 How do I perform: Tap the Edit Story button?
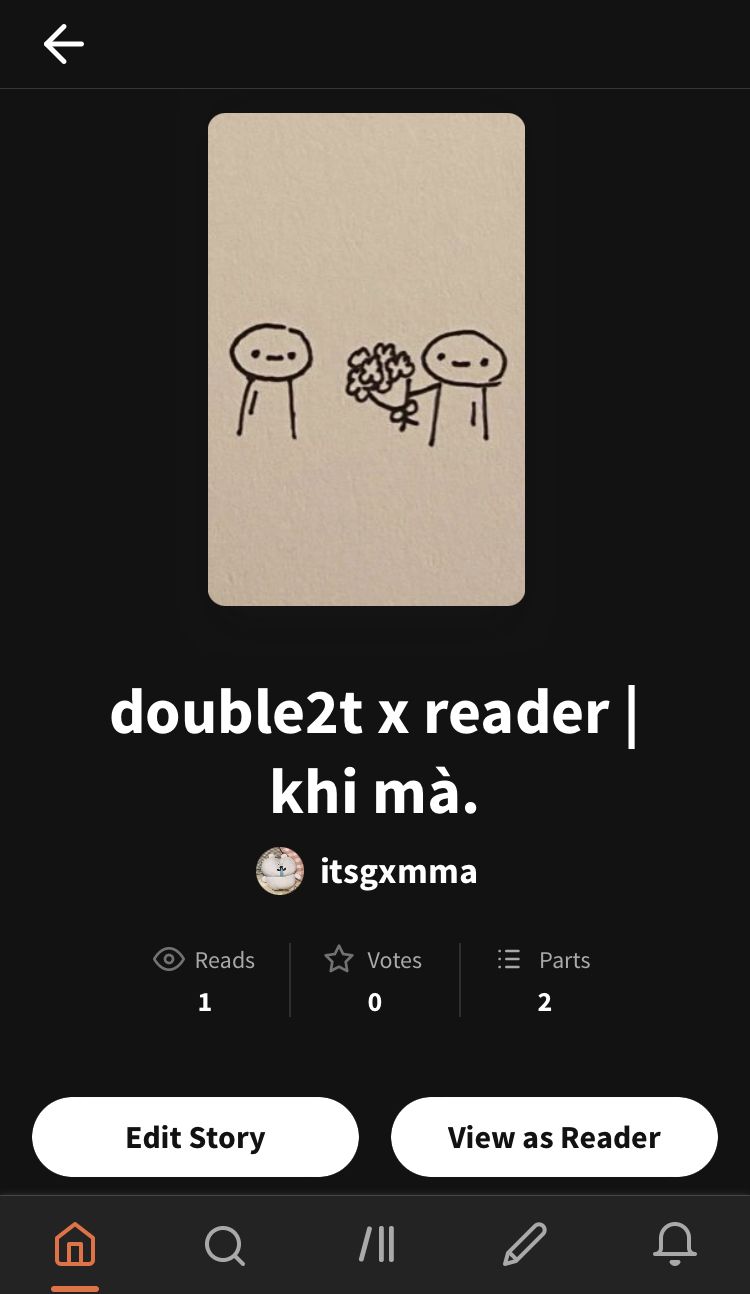click(195, 1137)
